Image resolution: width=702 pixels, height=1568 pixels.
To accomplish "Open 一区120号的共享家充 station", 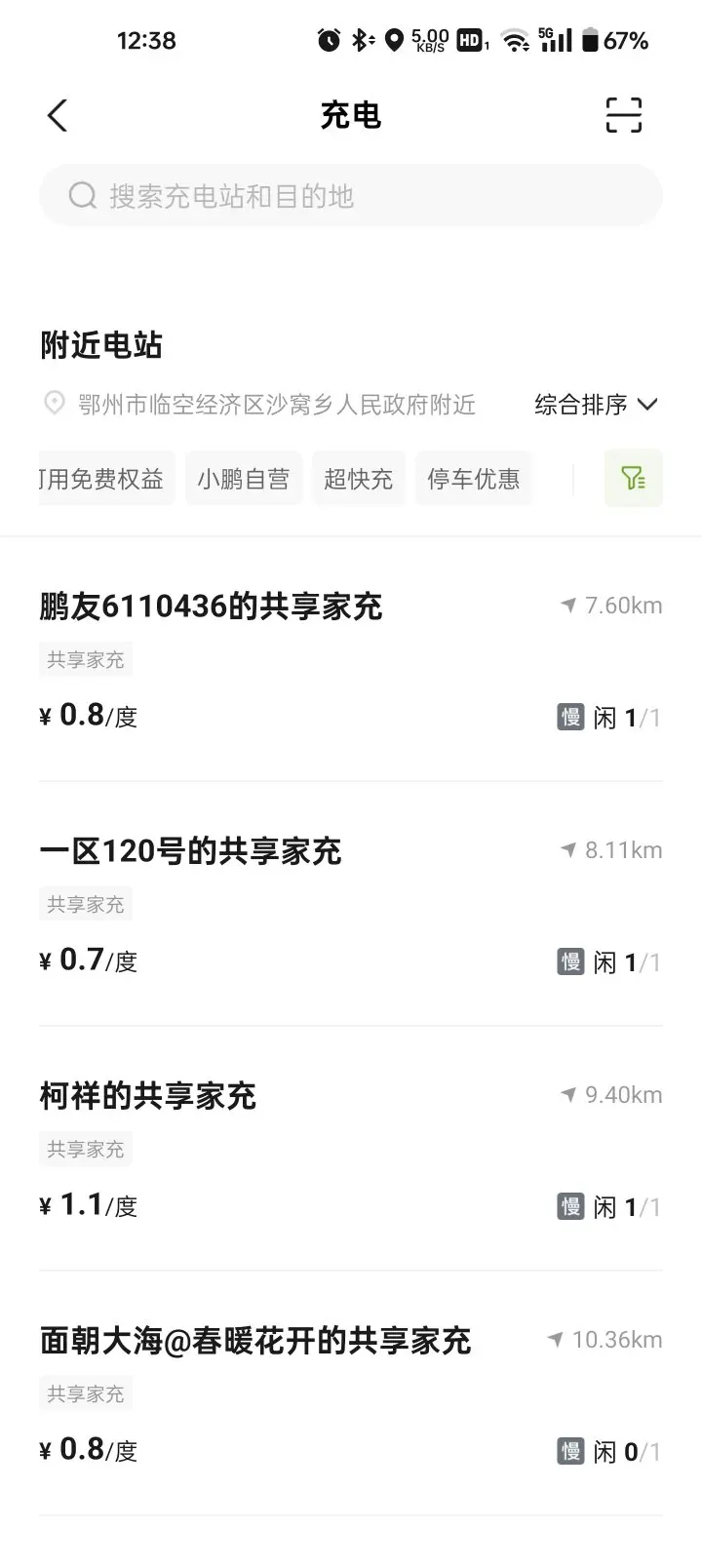I will [x=351, y=904].
